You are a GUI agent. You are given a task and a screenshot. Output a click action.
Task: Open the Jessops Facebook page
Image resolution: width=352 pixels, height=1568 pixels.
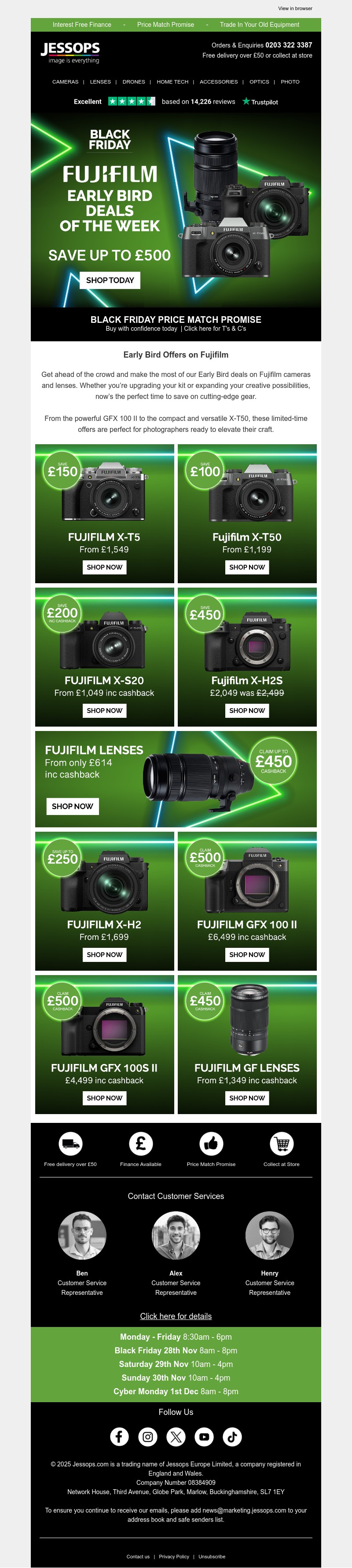pyautogui.click(x=119, y=1436)
